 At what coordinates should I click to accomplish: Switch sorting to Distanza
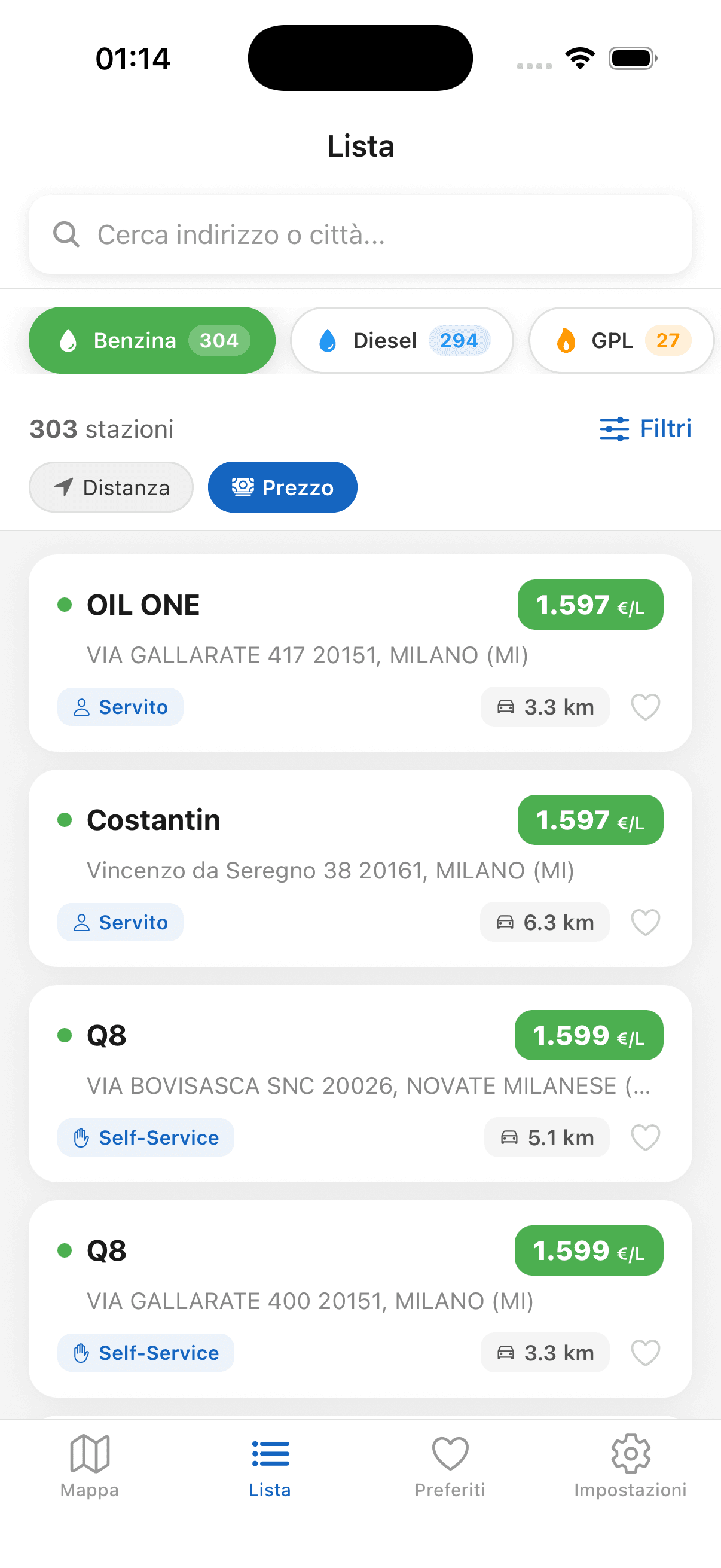[111, 487]
